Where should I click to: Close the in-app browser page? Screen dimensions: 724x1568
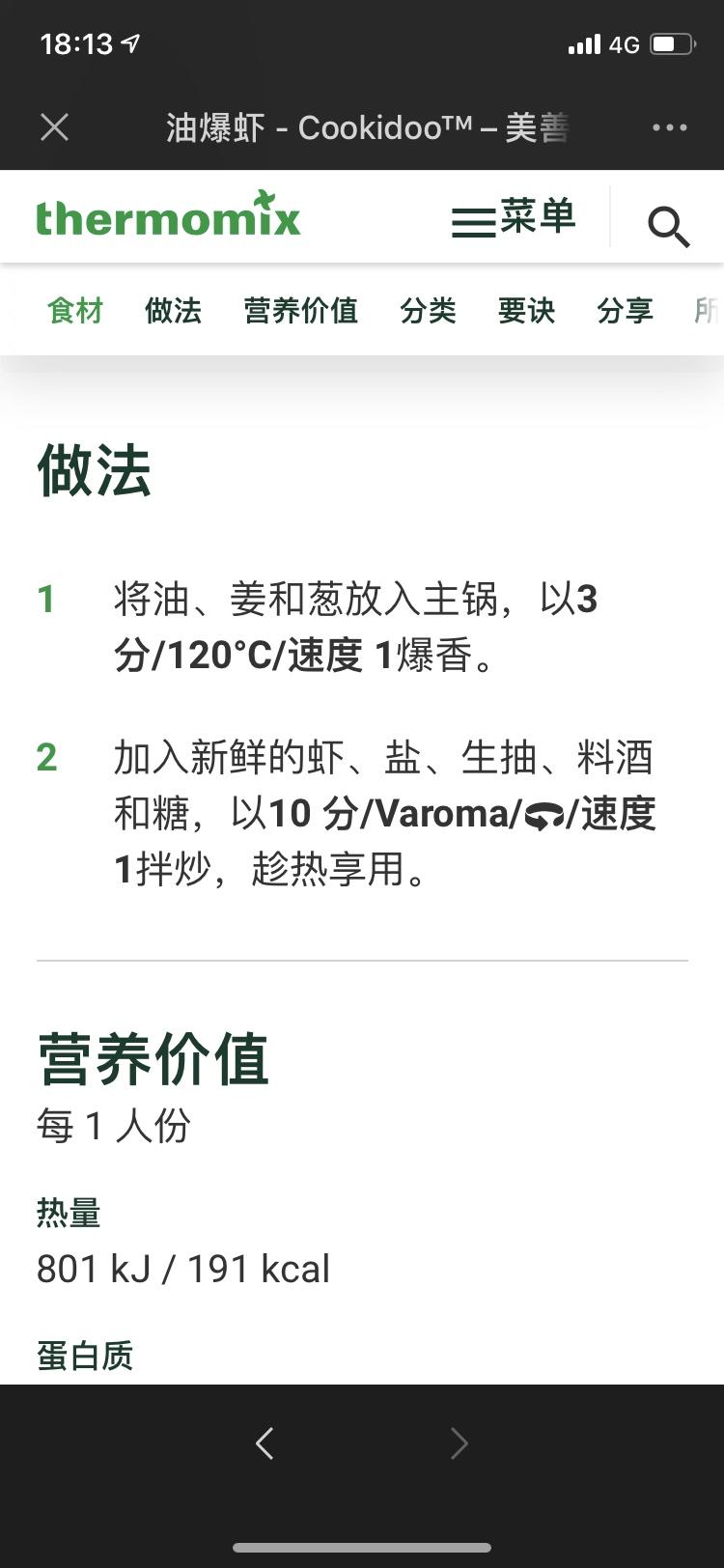[55, 127]
